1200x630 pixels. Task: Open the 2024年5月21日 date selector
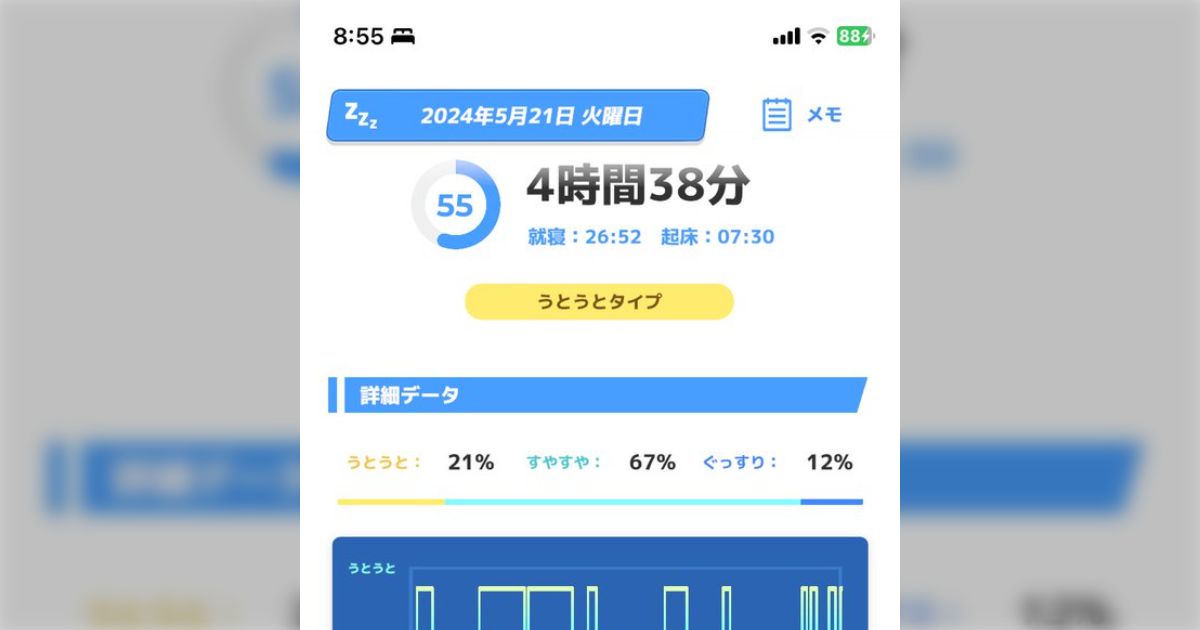518,116
